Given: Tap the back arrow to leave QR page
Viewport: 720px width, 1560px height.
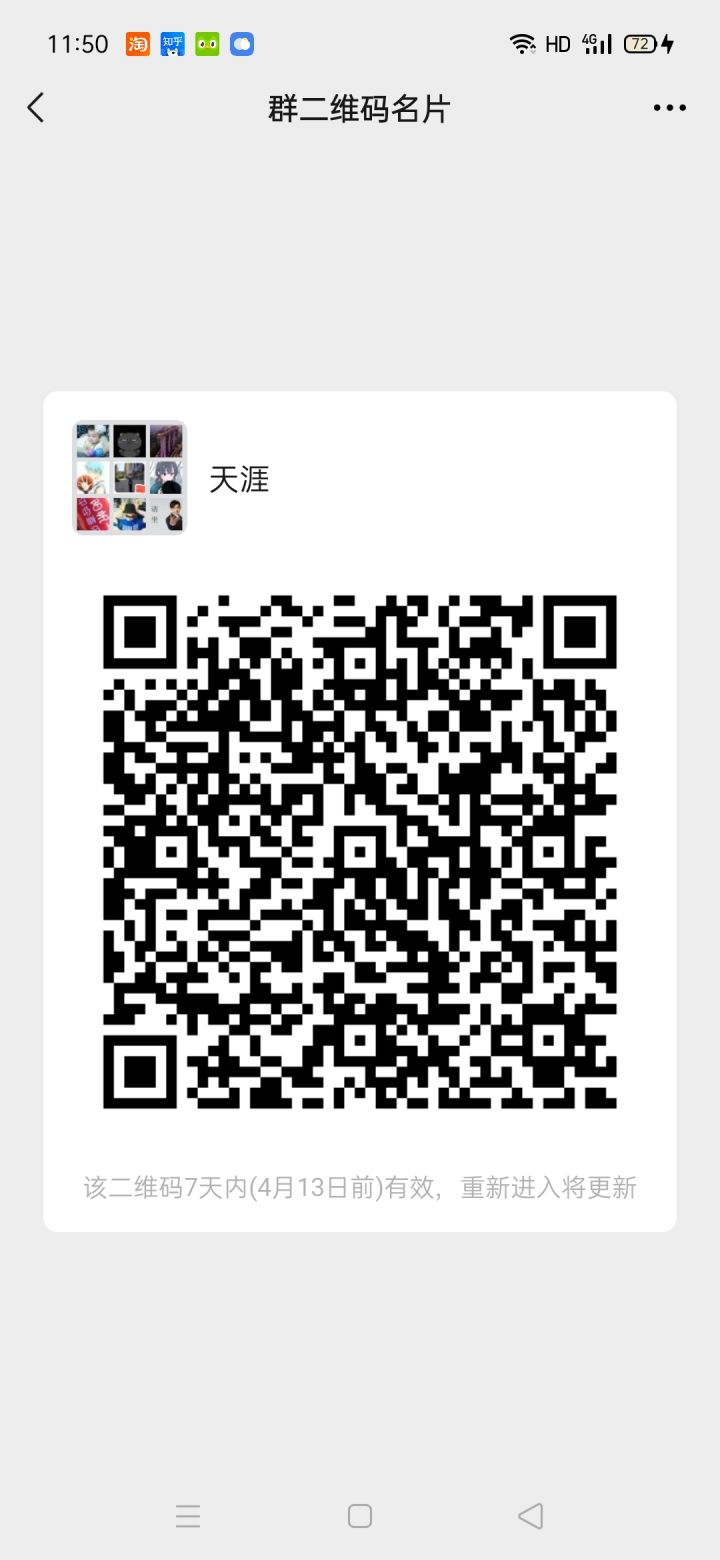Looking at the screenshot, I should pos(35,107).
